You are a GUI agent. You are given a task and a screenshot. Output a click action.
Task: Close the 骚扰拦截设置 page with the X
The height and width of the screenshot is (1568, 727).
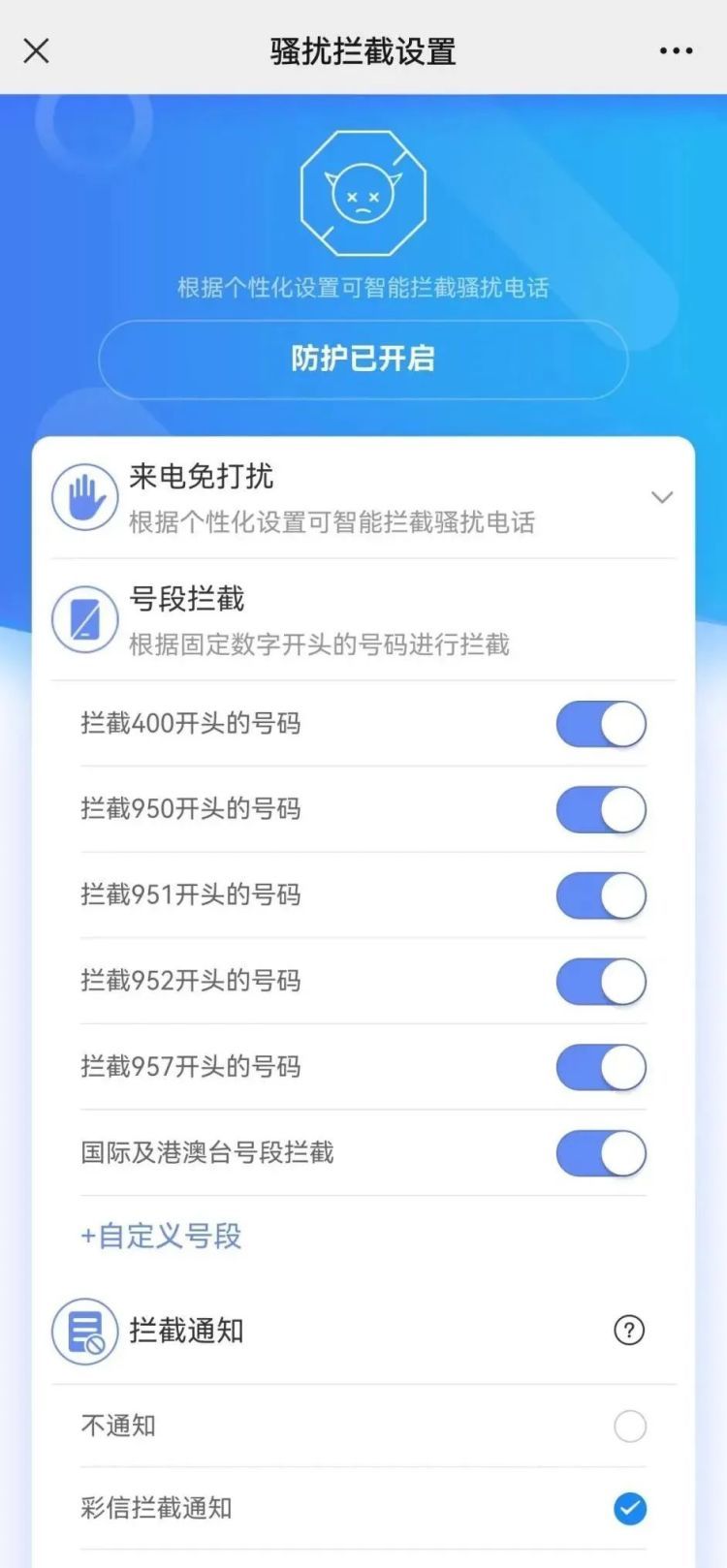point(36,50)
